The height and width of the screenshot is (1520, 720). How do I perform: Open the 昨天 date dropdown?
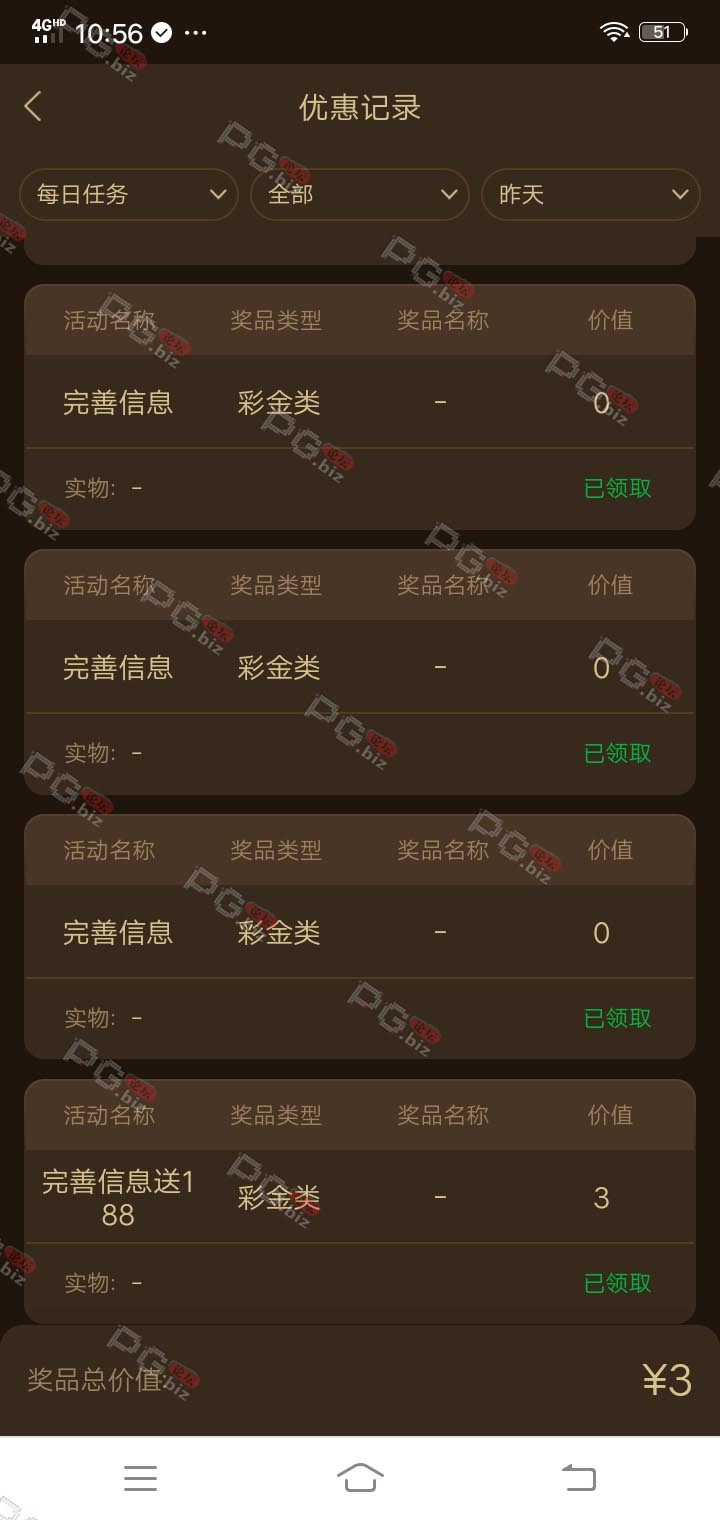tap(591, 194)
